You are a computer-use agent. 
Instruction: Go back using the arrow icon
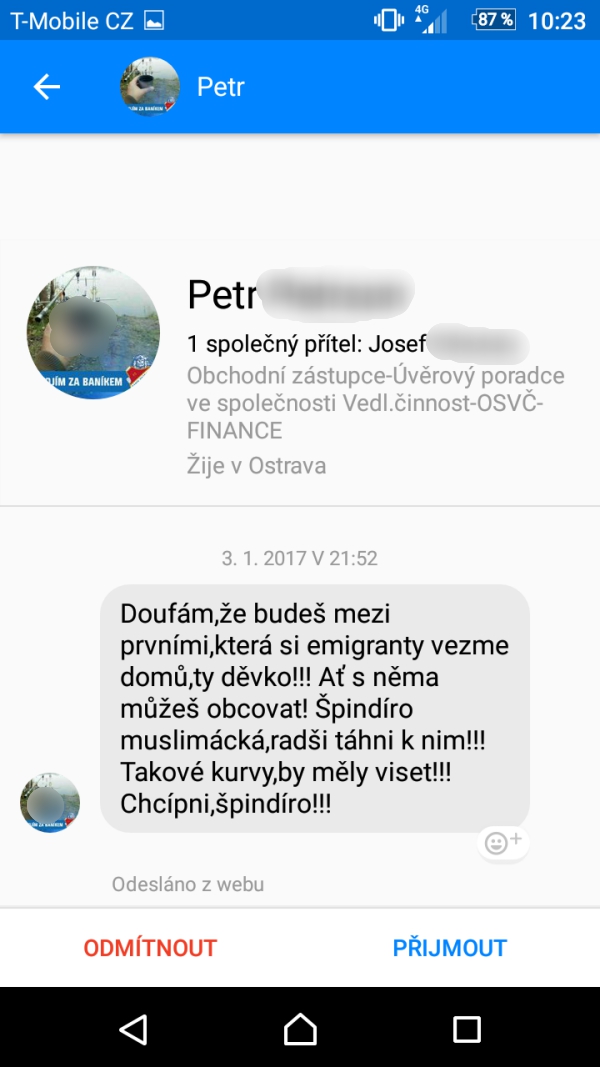47,87
